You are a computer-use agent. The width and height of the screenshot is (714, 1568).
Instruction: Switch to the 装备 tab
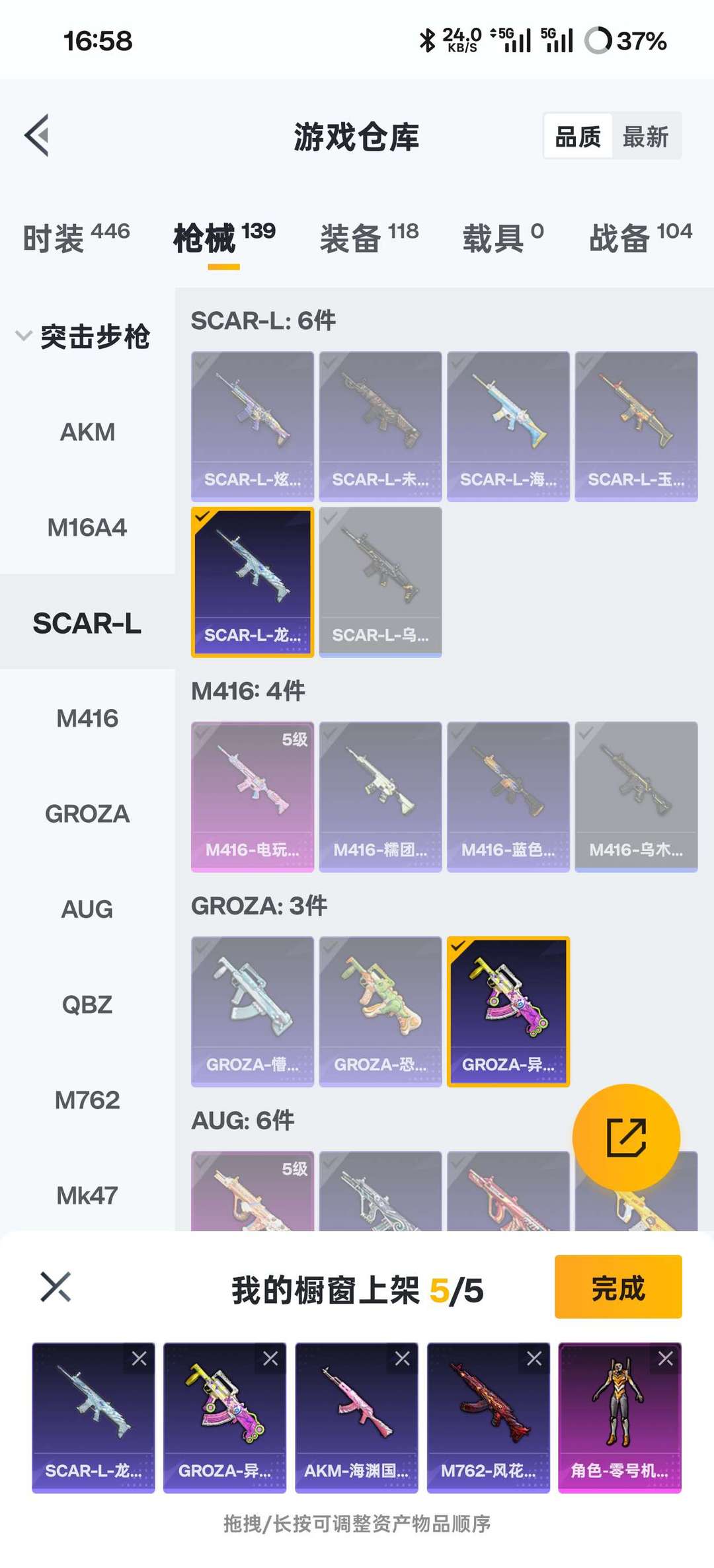point(369,238)
